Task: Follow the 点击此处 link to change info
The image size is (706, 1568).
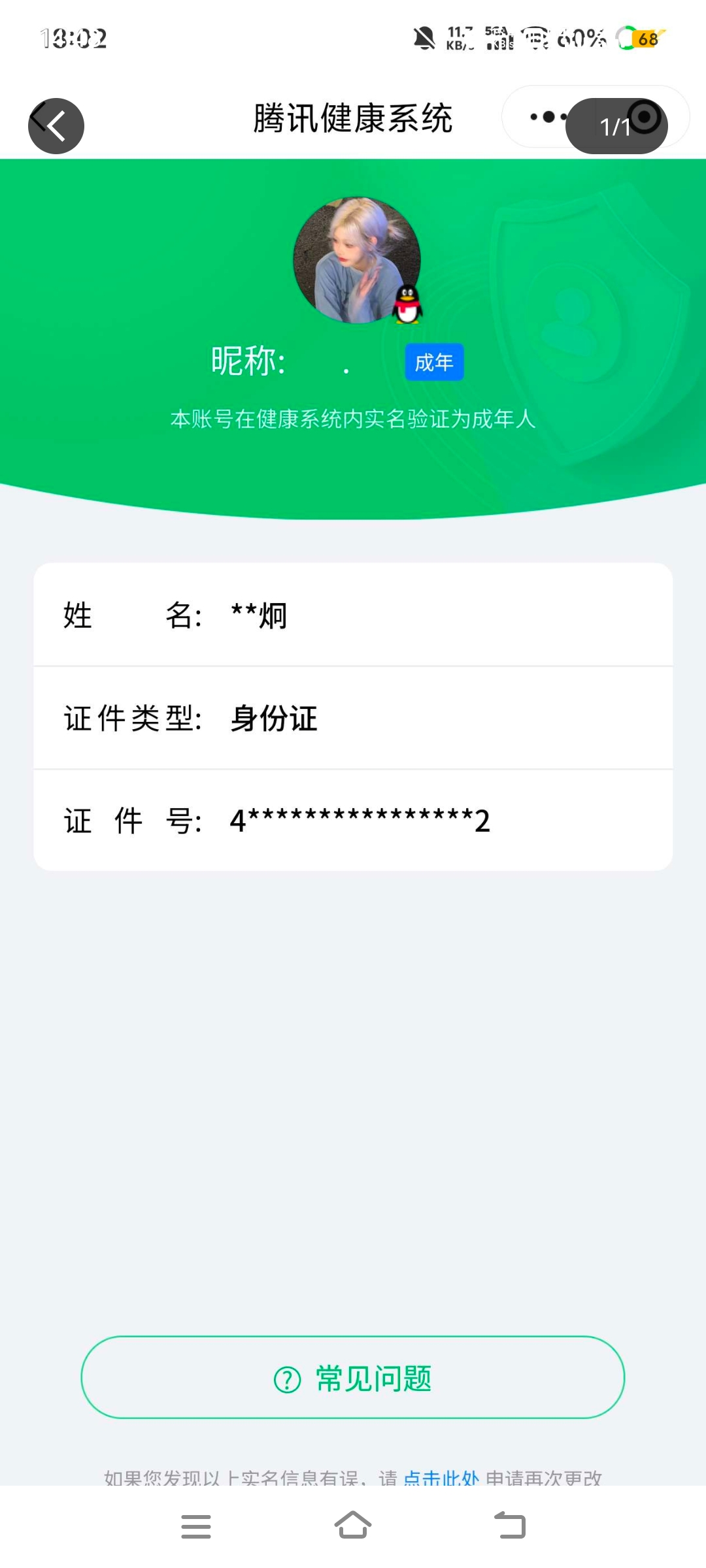Action: (x=441, y=1477)
